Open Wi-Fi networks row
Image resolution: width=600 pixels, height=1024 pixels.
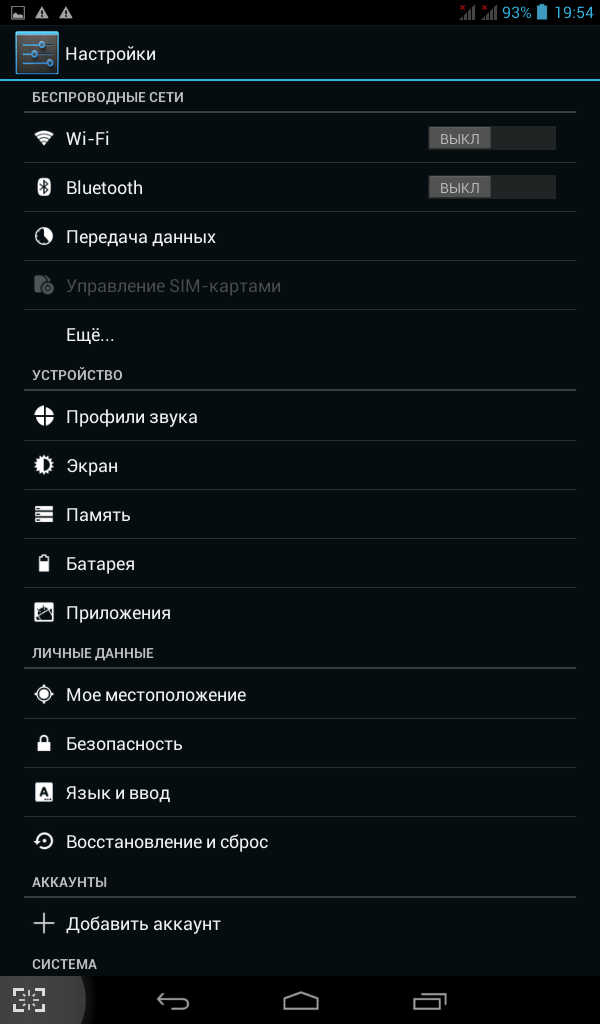pyautogui.click(x=222, y=138)
